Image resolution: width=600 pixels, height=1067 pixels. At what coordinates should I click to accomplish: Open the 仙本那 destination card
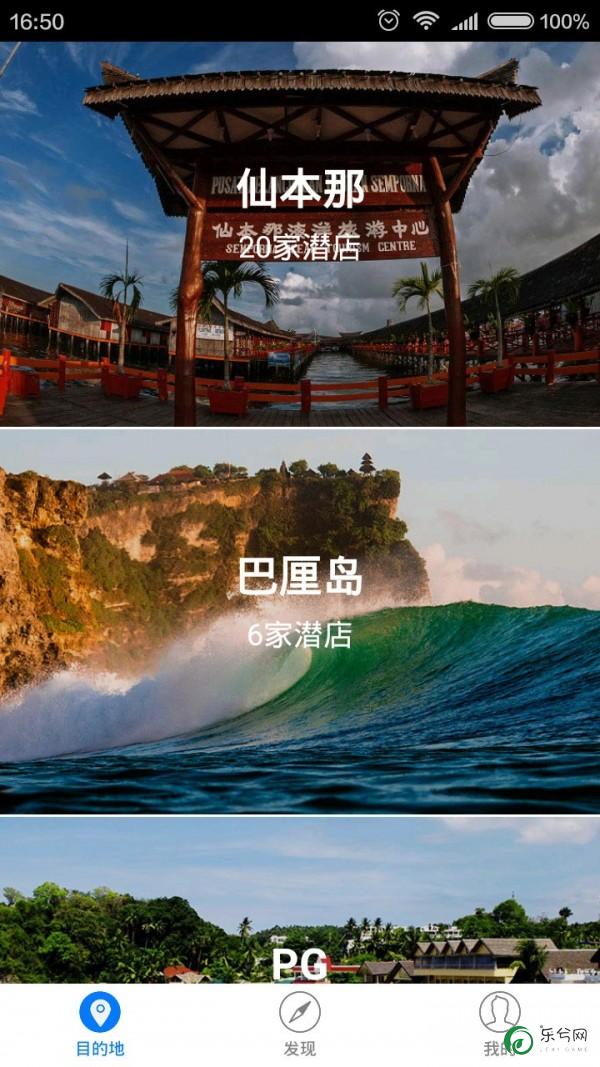[300, 234]
